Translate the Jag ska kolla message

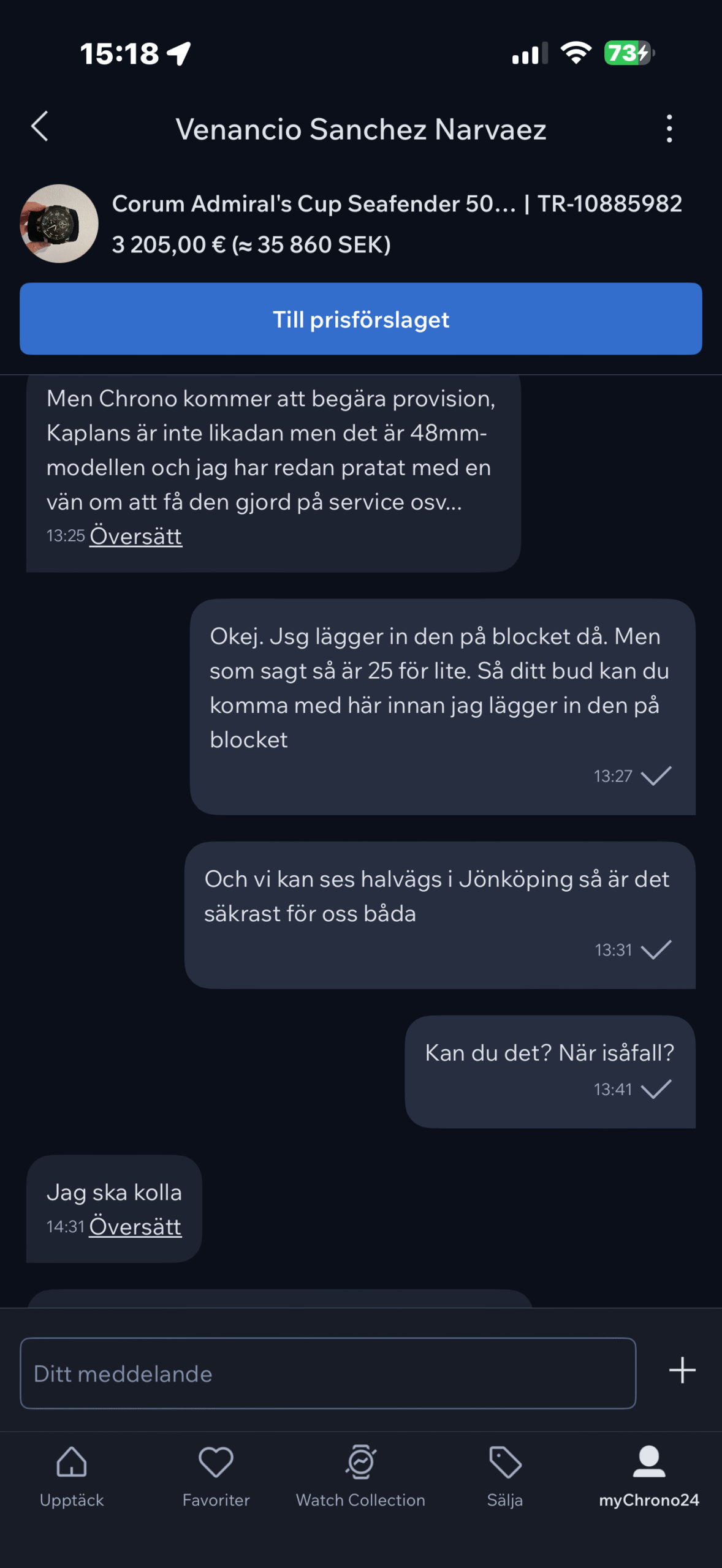(135, 1227)
